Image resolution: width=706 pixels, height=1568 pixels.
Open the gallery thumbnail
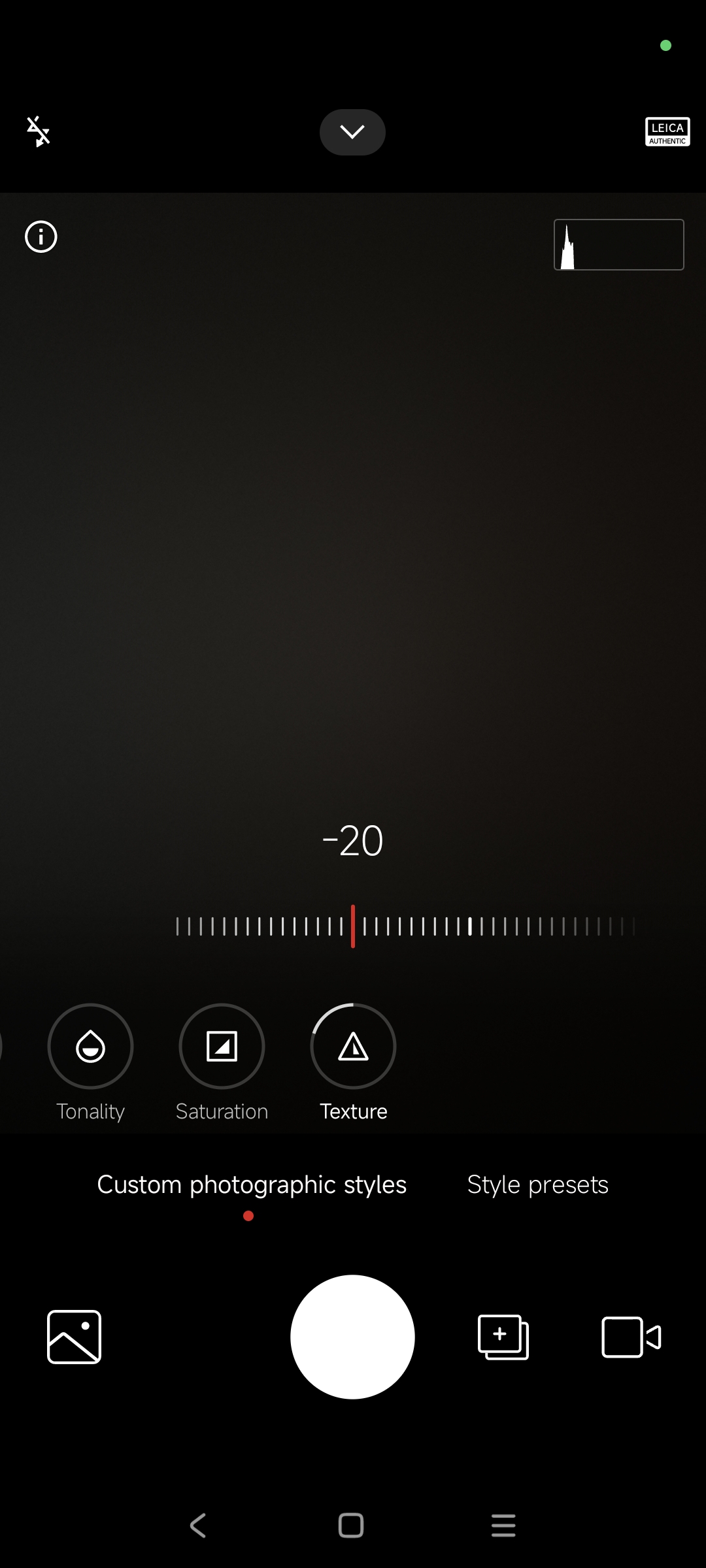pyautogui.click(x=75, y=1337)
